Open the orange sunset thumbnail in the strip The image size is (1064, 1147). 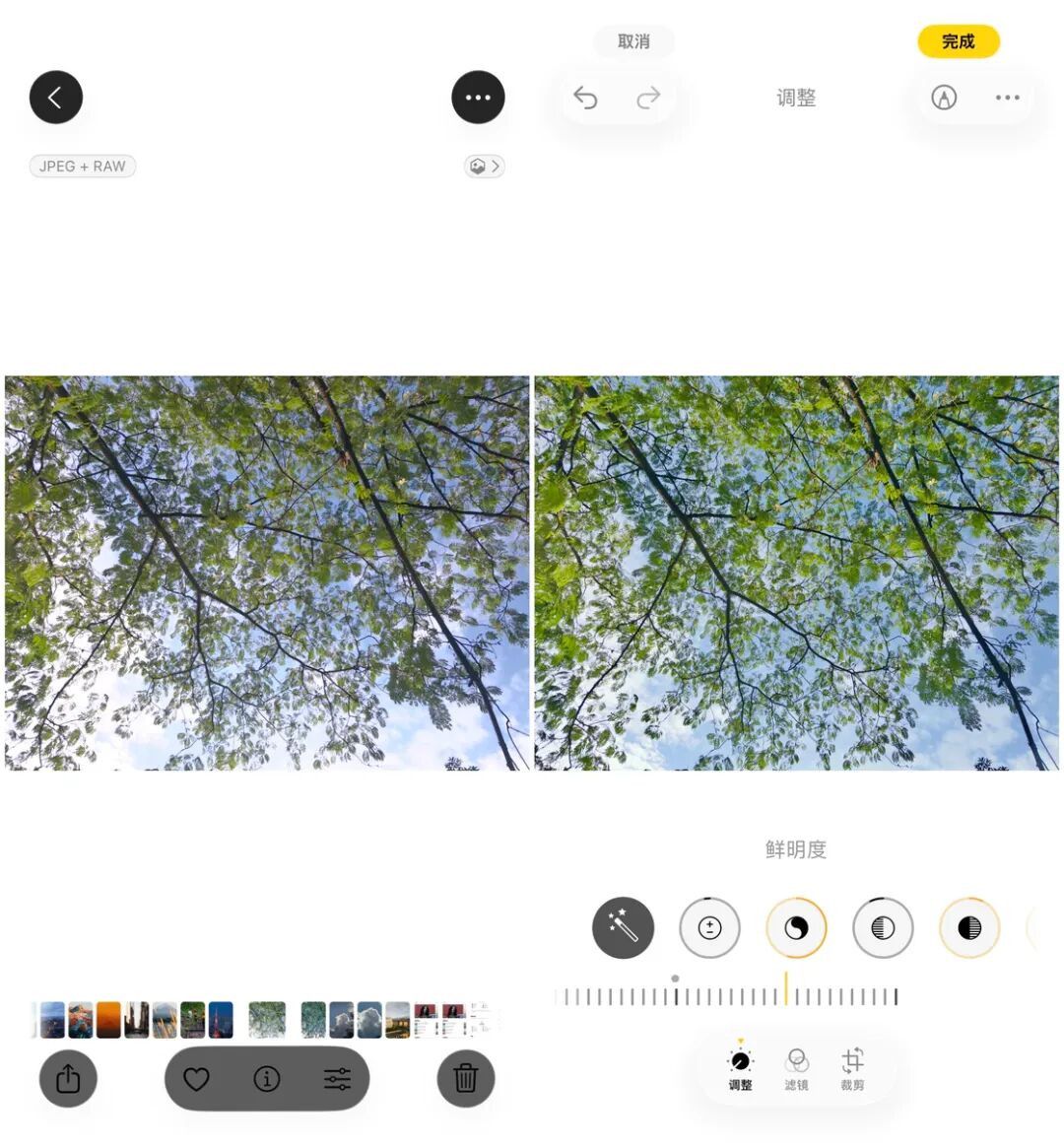click(x=108, y=1020)
